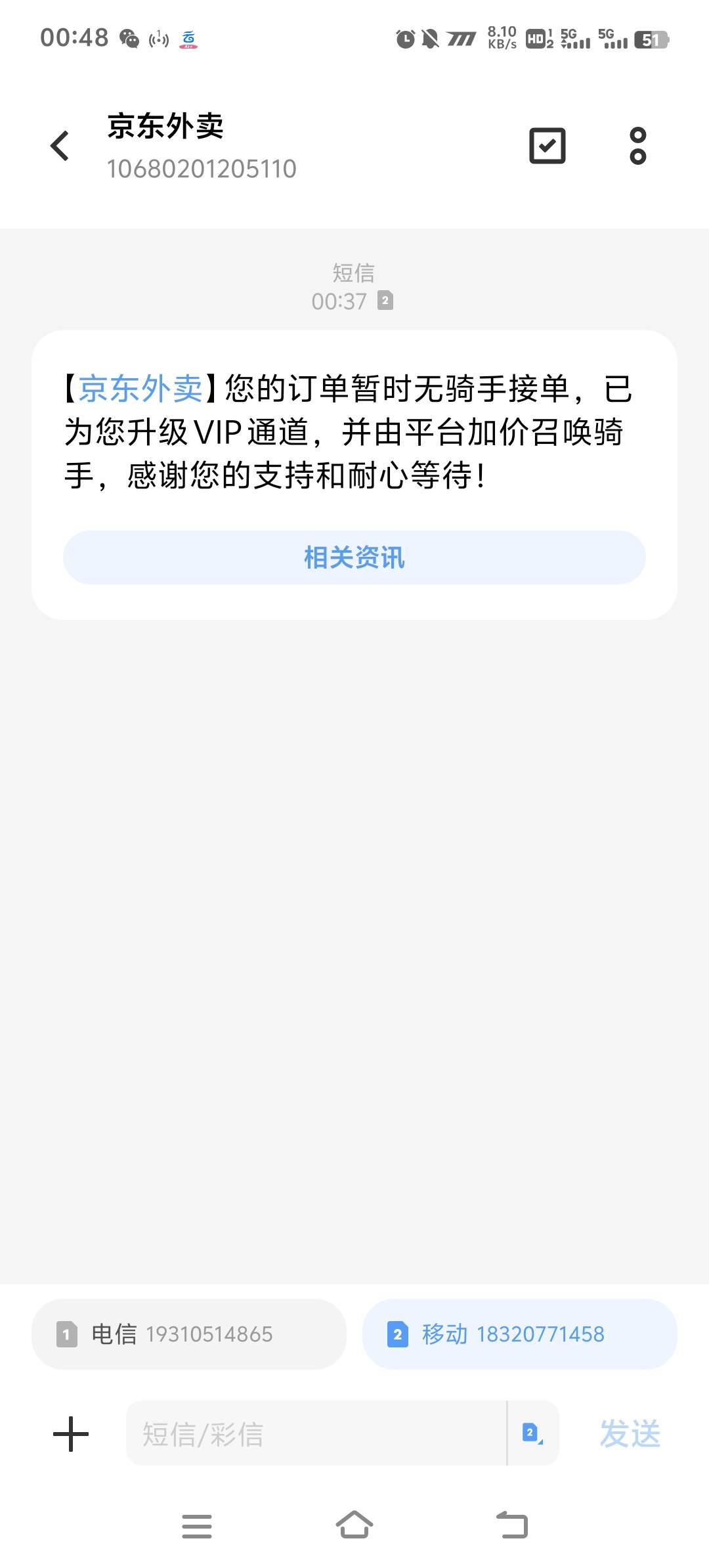Open the blue 京东外卖 link in message
Screen dimensions: 709x1568
140,388
